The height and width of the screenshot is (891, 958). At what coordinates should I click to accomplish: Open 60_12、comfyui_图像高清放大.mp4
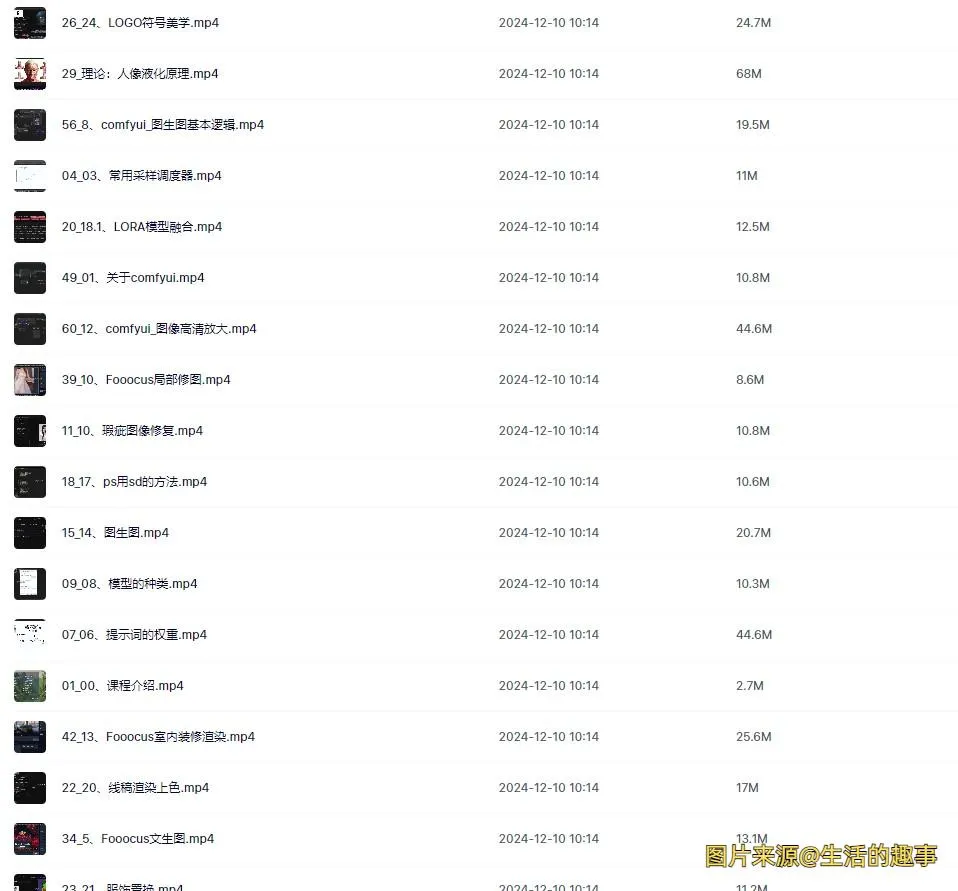pyautogui.click(x=159, y=329)
